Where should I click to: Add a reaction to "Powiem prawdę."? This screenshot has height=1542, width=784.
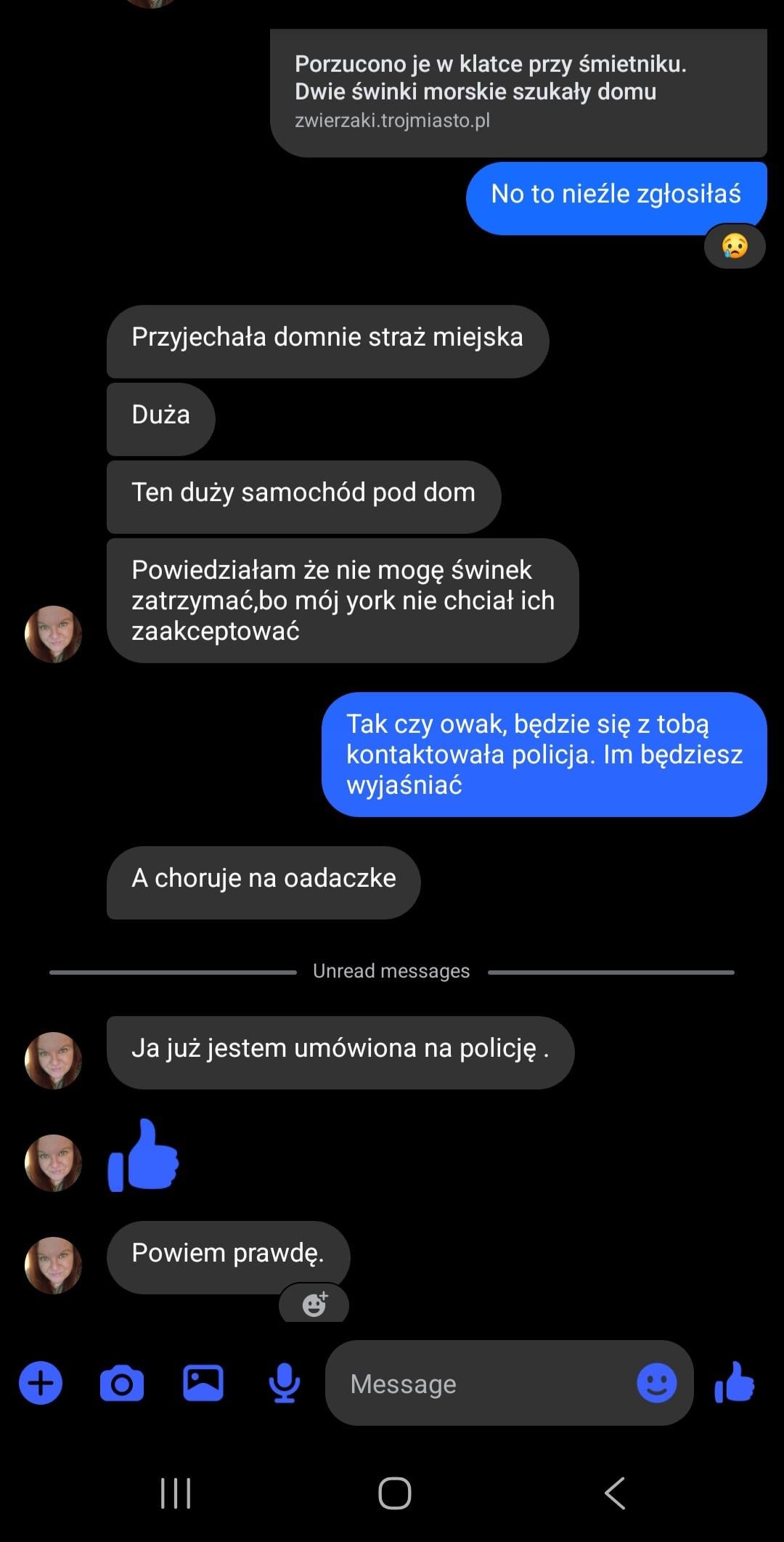314,1304
